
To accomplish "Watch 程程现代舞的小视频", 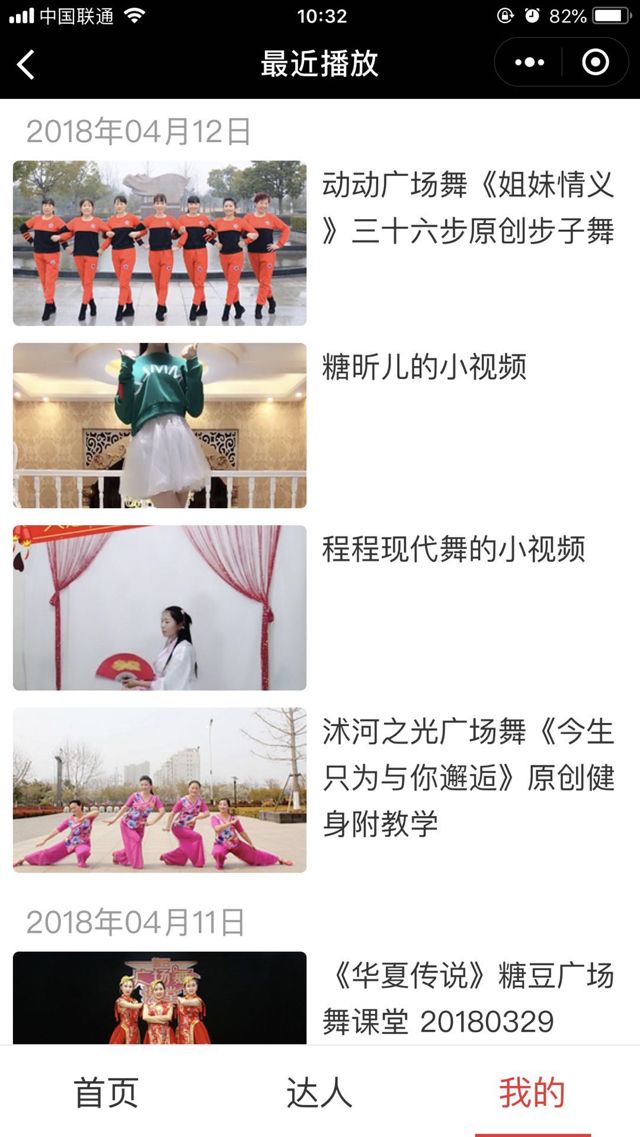I will click(160, 607).
